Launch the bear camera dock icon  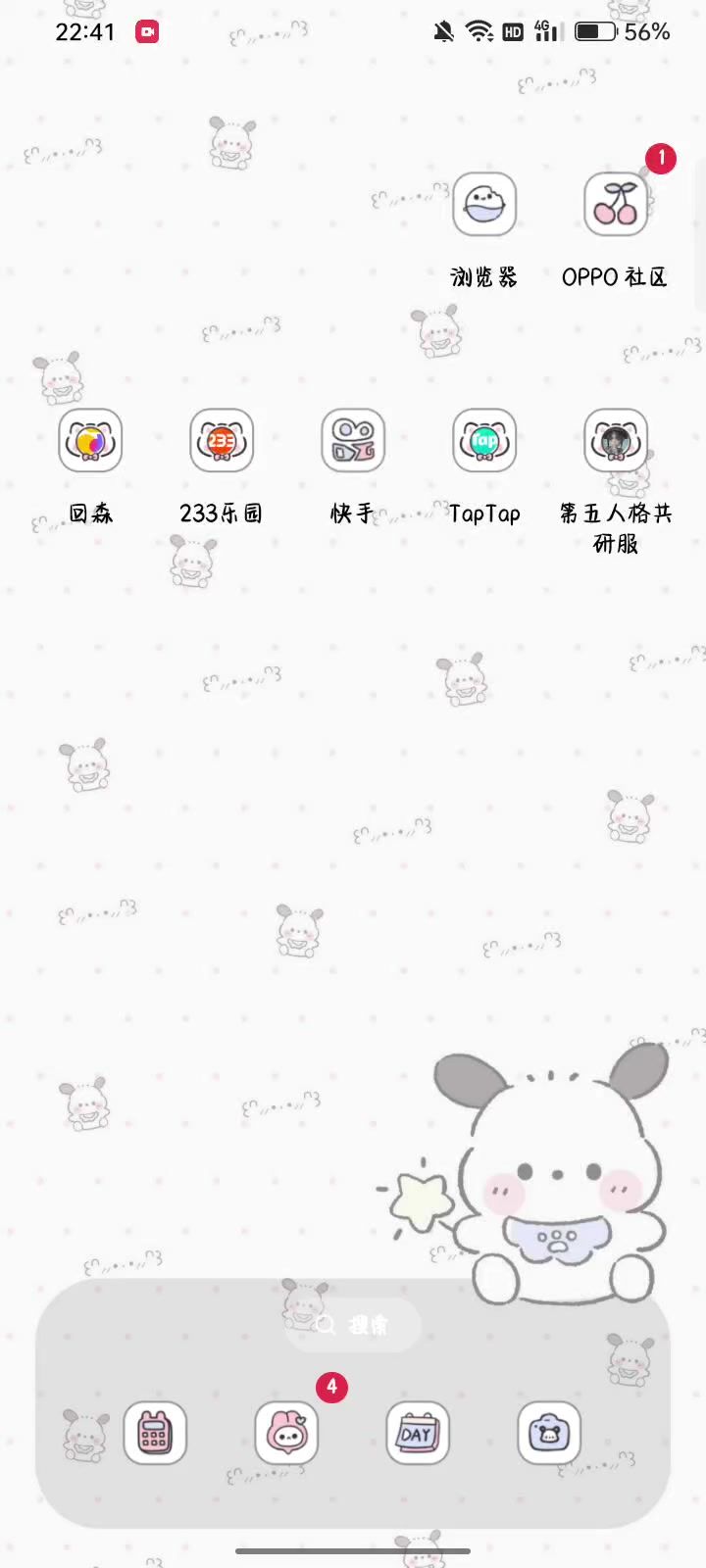pyautogui.click(x=549, y=1433)
